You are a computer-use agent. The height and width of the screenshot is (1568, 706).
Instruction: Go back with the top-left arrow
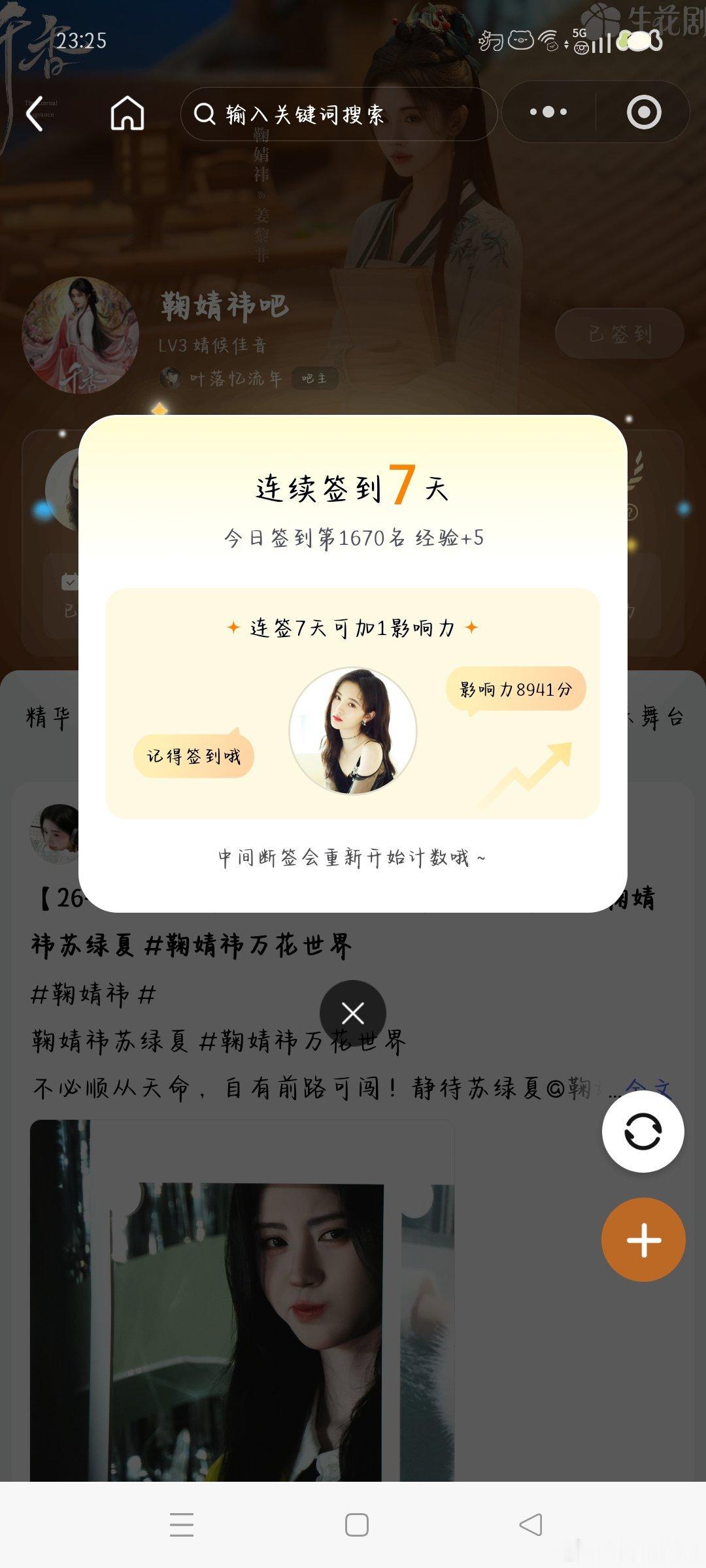pyautogui.click(x=35, y=114)
